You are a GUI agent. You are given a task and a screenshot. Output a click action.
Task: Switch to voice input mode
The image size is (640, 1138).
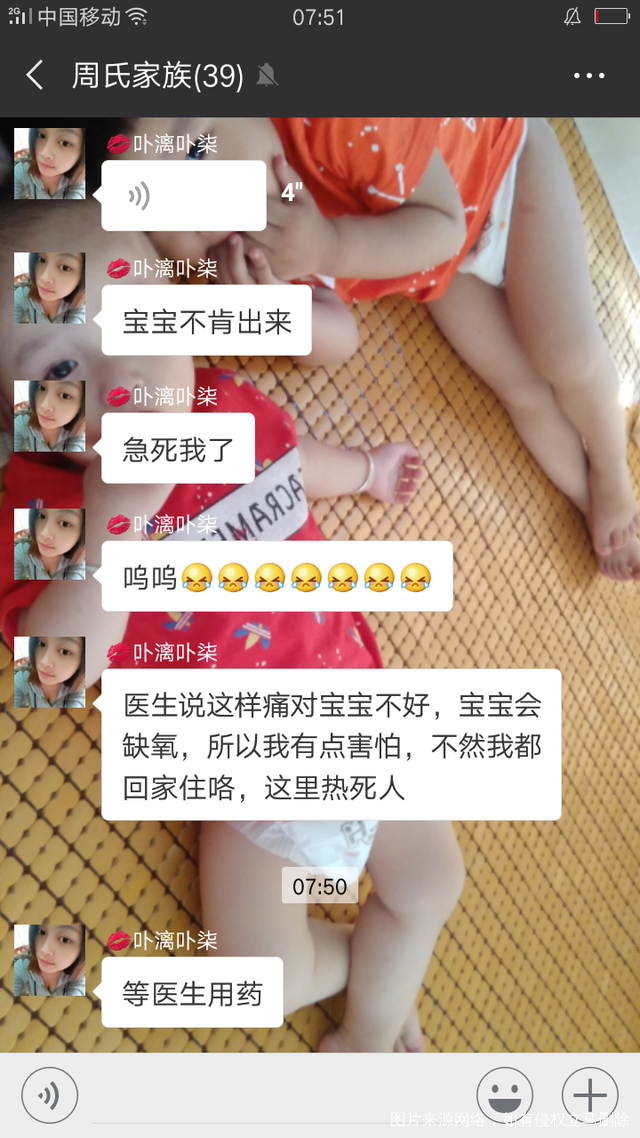tap(49, 1096)
